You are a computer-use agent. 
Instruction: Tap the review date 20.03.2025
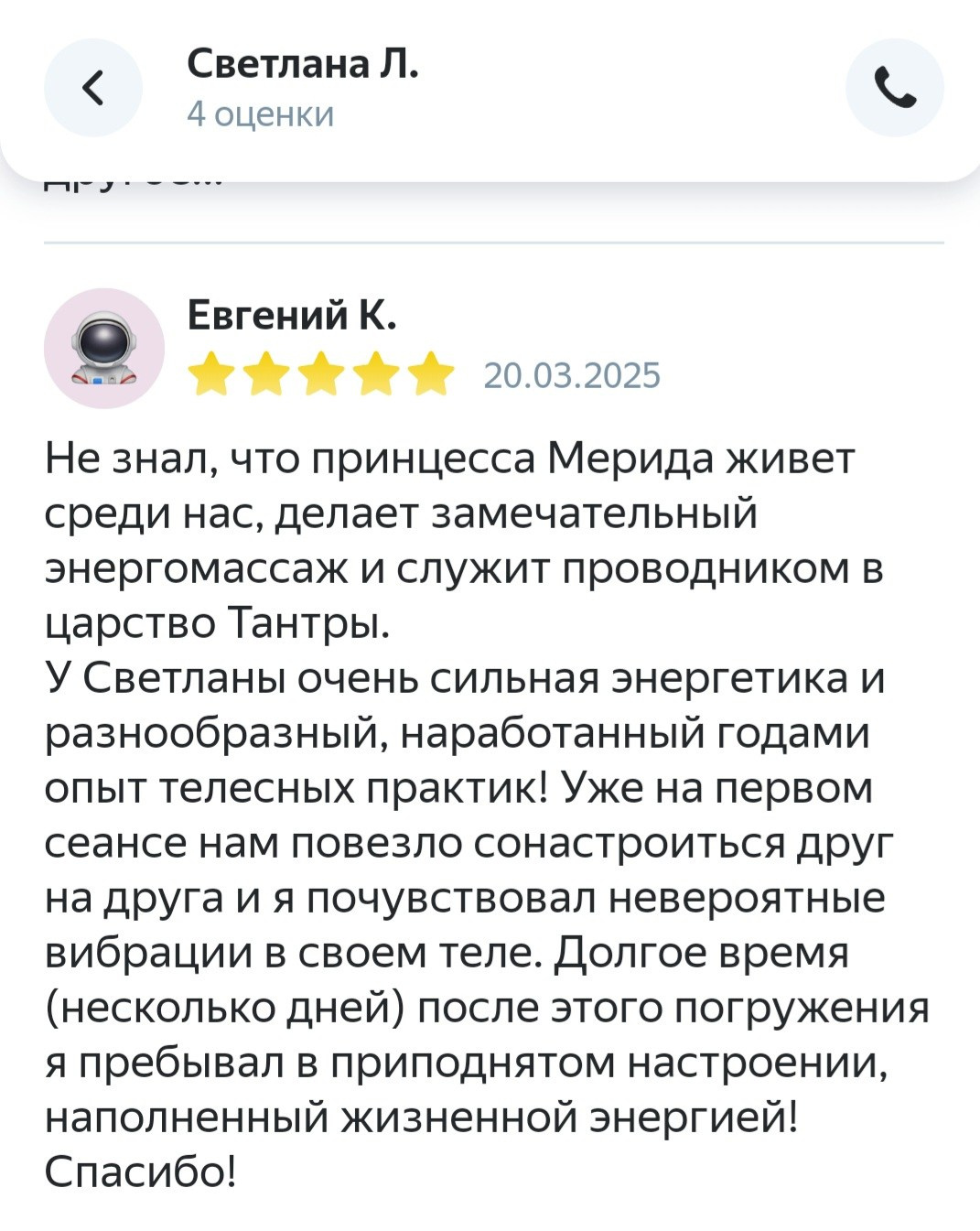[572, 373]
